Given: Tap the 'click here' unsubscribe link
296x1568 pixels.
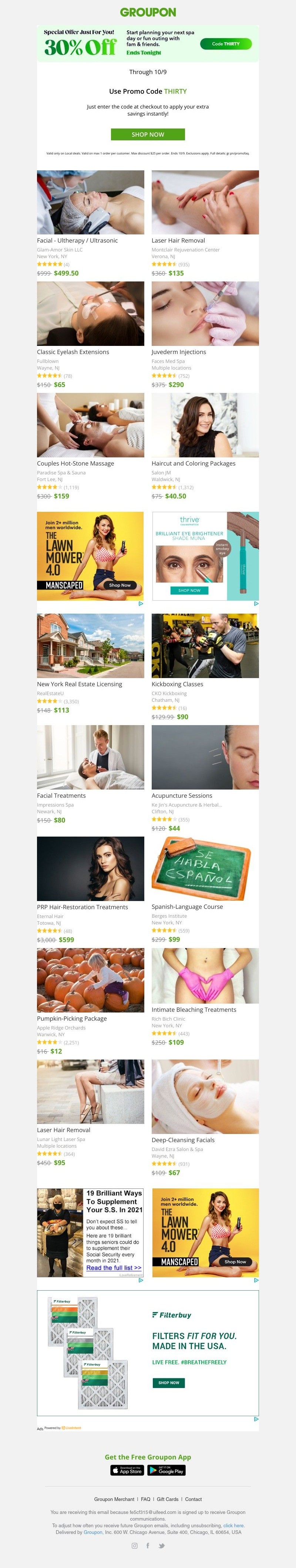Looking at the screenshot, I should tap(233, 1525).
